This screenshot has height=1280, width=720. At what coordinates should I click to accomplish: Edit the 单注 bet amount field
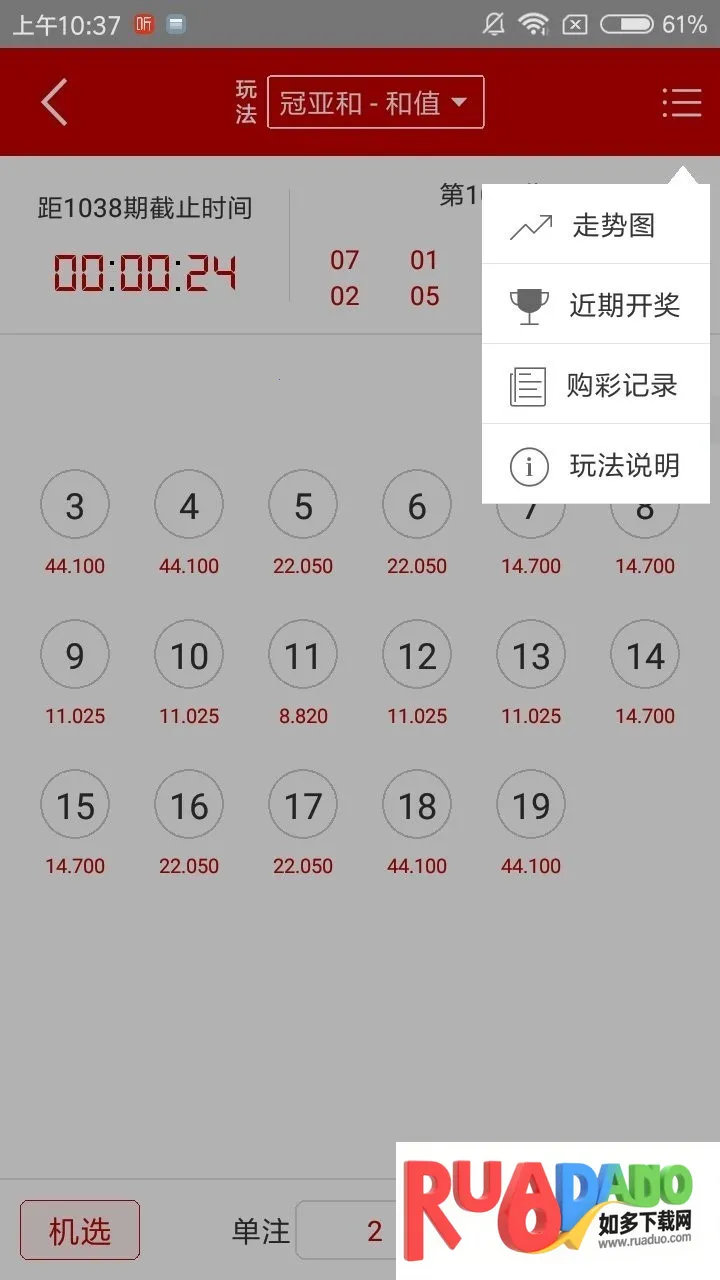pos(350,1230)
